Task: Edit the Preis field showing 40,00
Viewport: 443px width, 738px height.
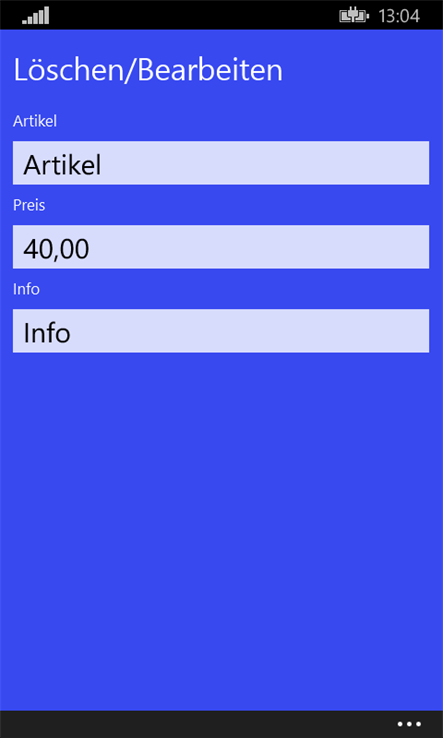Action: click(x=221, y=247)
